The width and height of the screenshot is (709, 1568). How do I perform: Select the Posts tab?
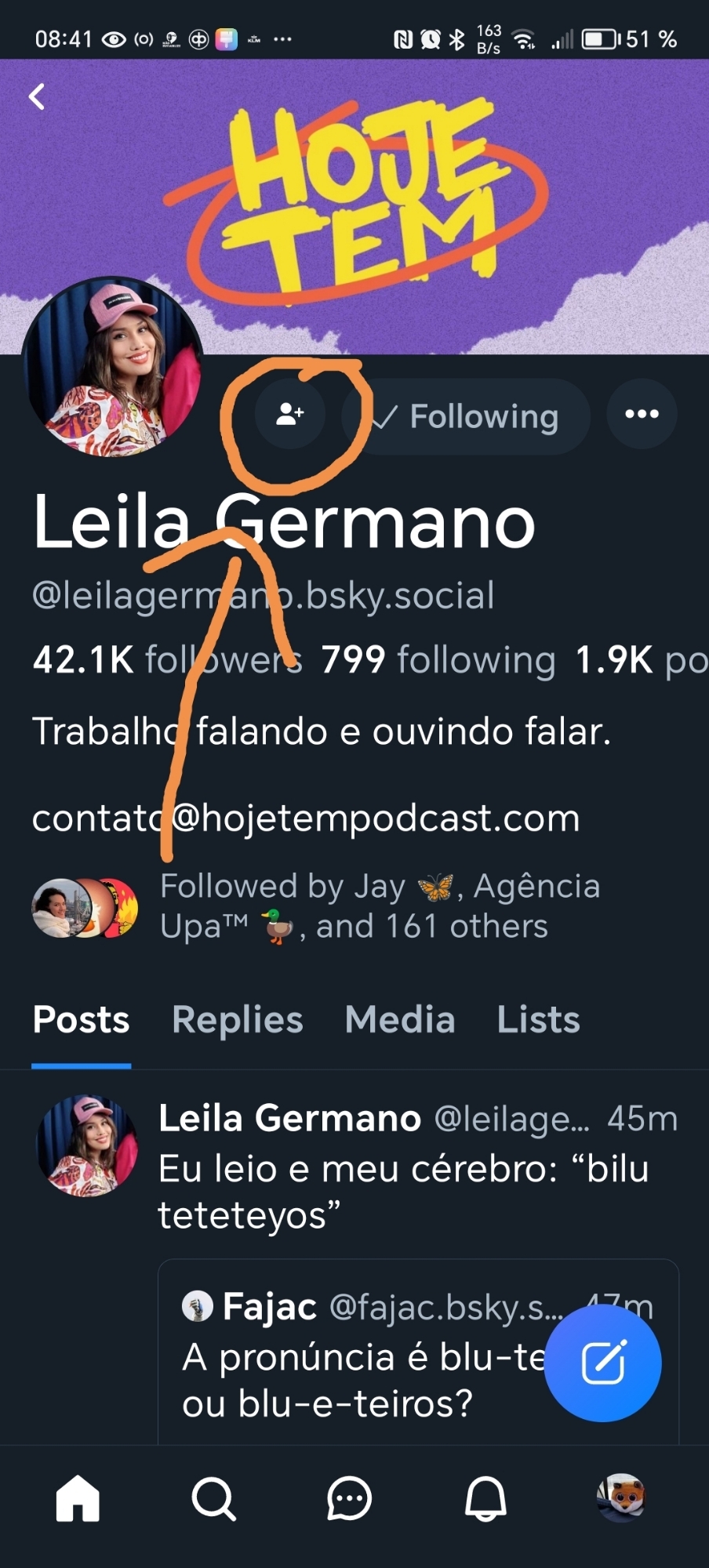coord(81,1020)
